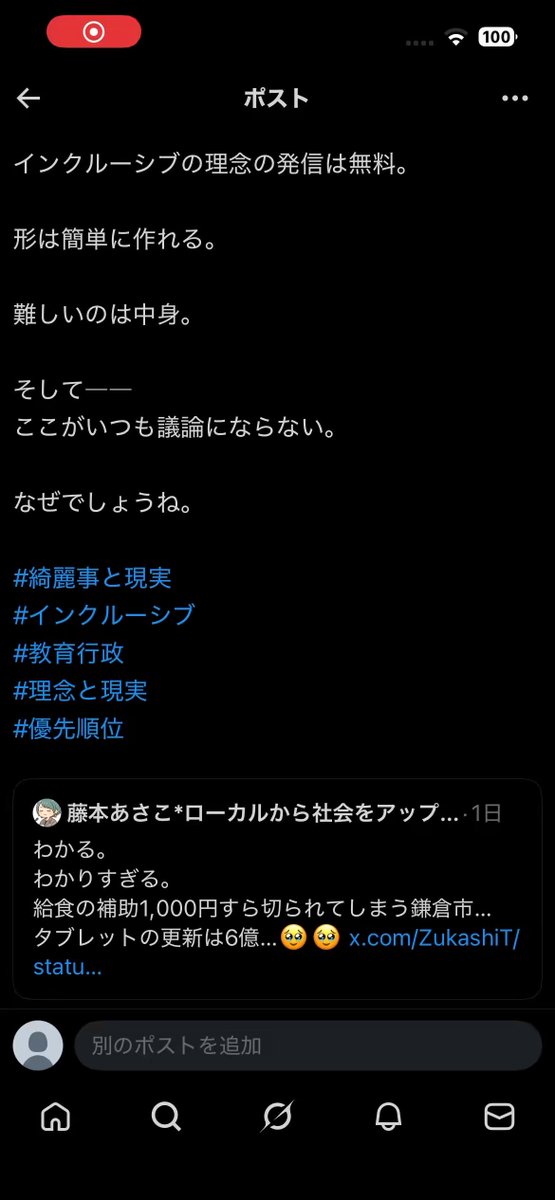Switch to the Search tab
The height and width of the screenshot is (1200, 555).
pos(166,1117)
